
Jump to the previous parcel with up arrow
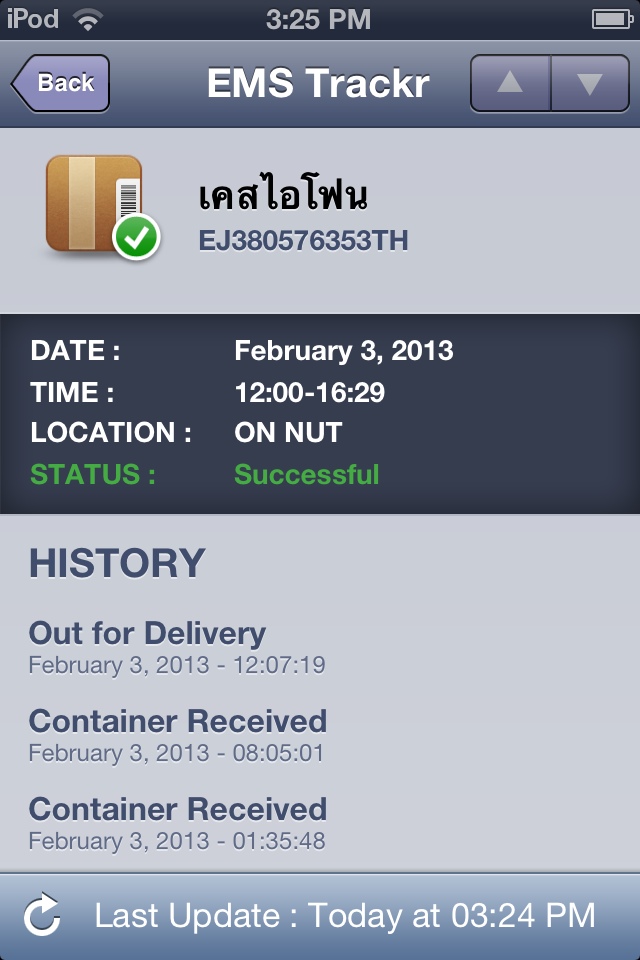pos(510,83)
